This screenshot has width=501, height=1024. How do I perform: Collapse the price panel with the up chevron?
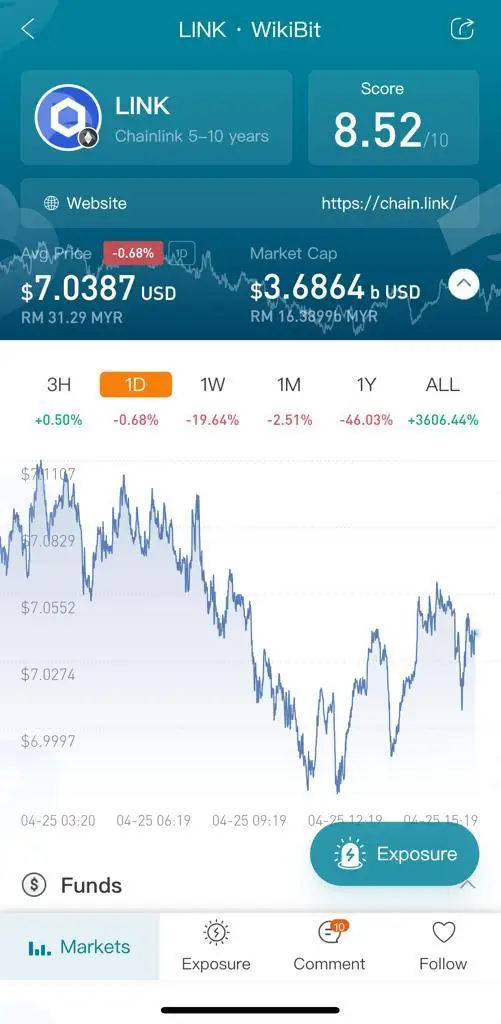[464, 285]
